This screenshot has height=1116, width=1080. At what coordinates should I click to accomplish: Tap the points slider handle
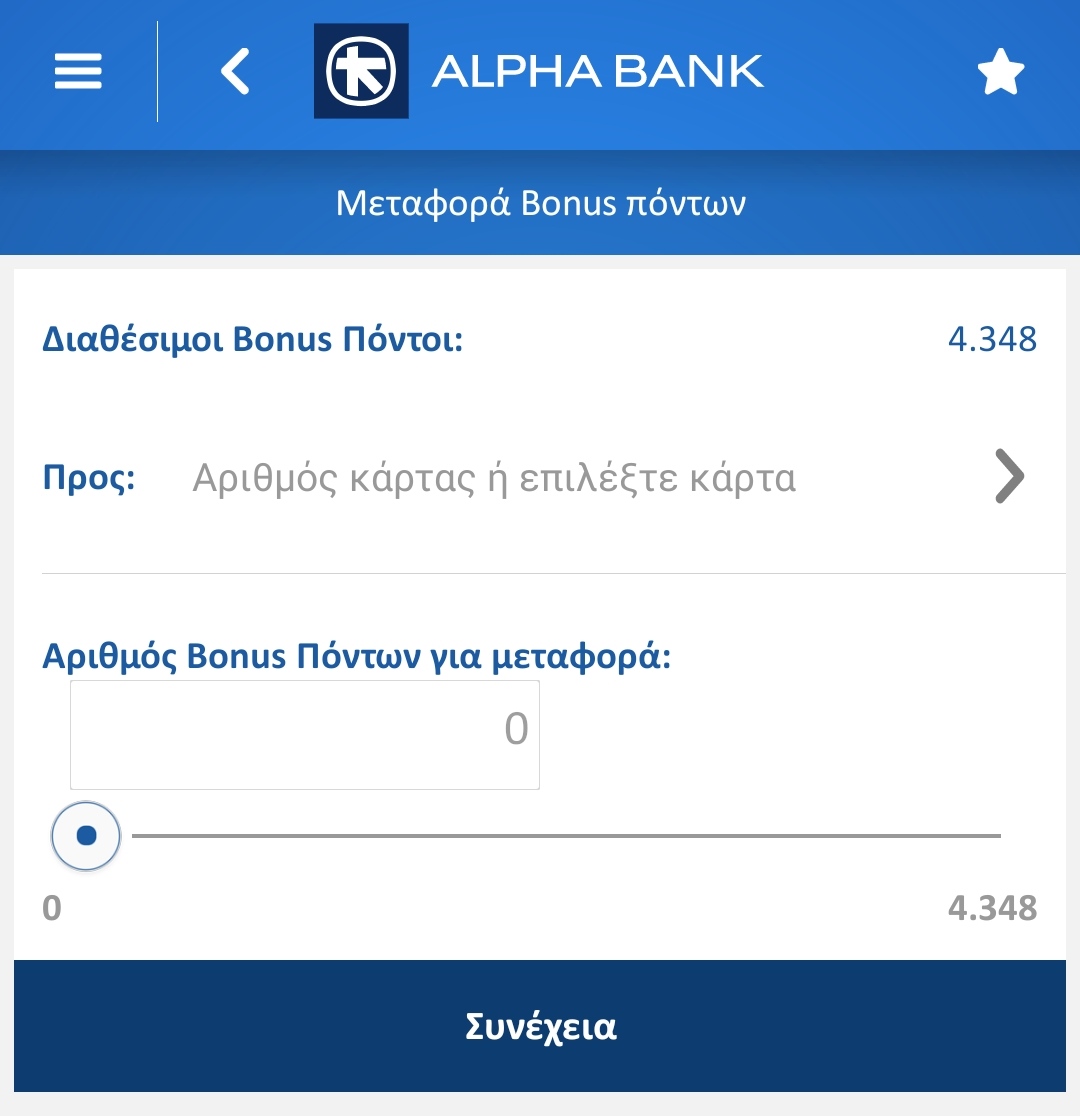pyautogui.click(x=86, y=835)
